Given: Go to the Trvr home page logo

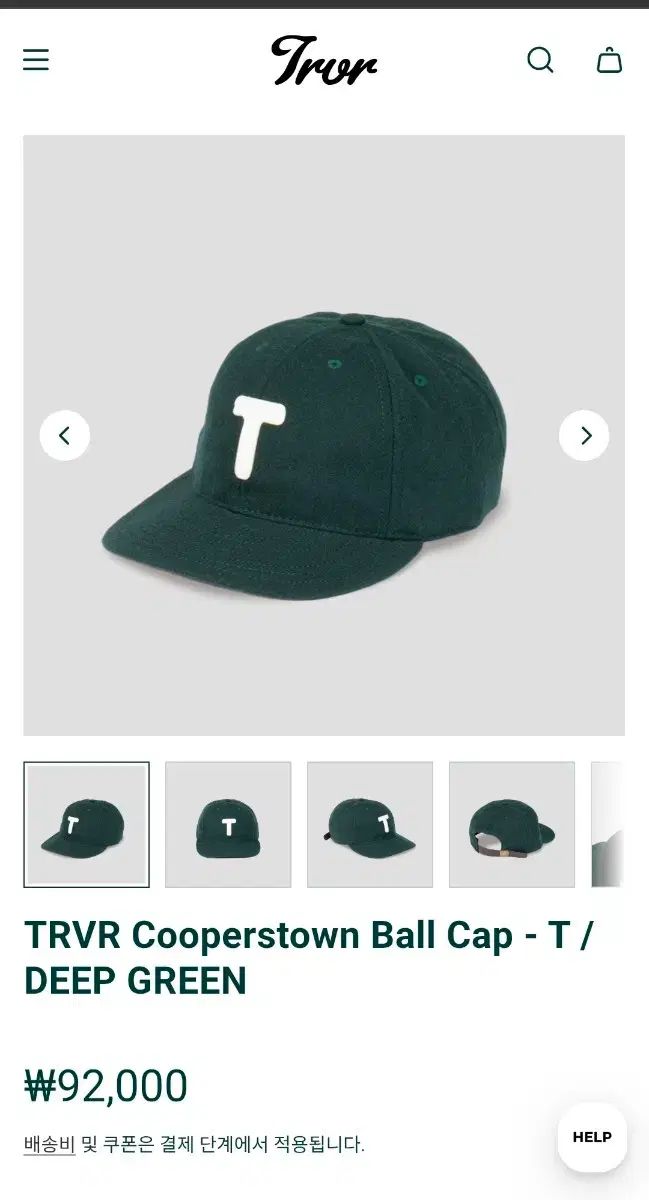Looking at the screenshot, I should click(324, 60).
